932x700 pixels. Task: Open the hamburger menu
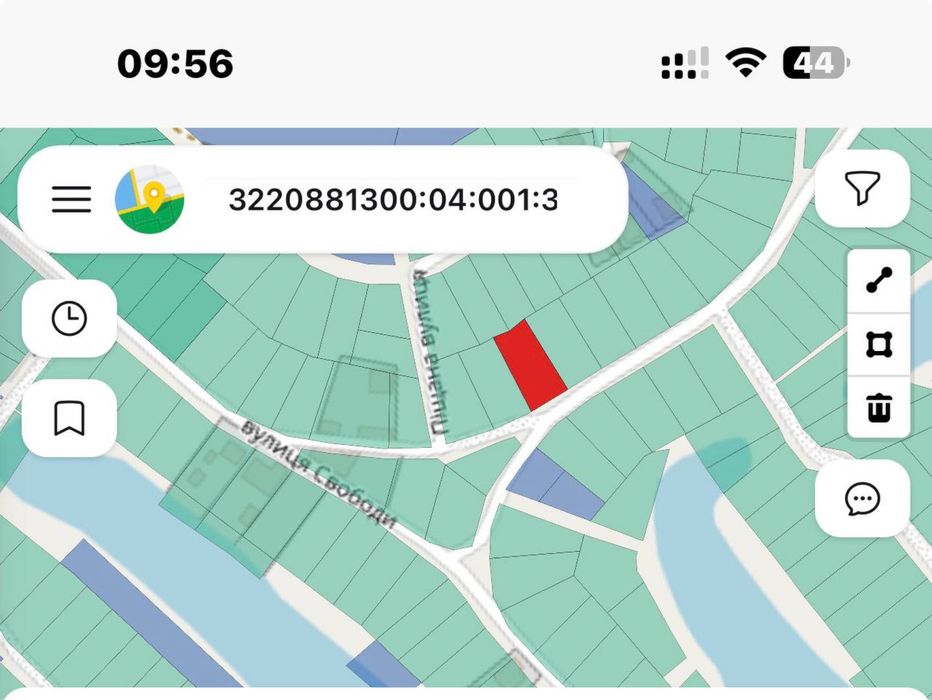pos(71,199)
